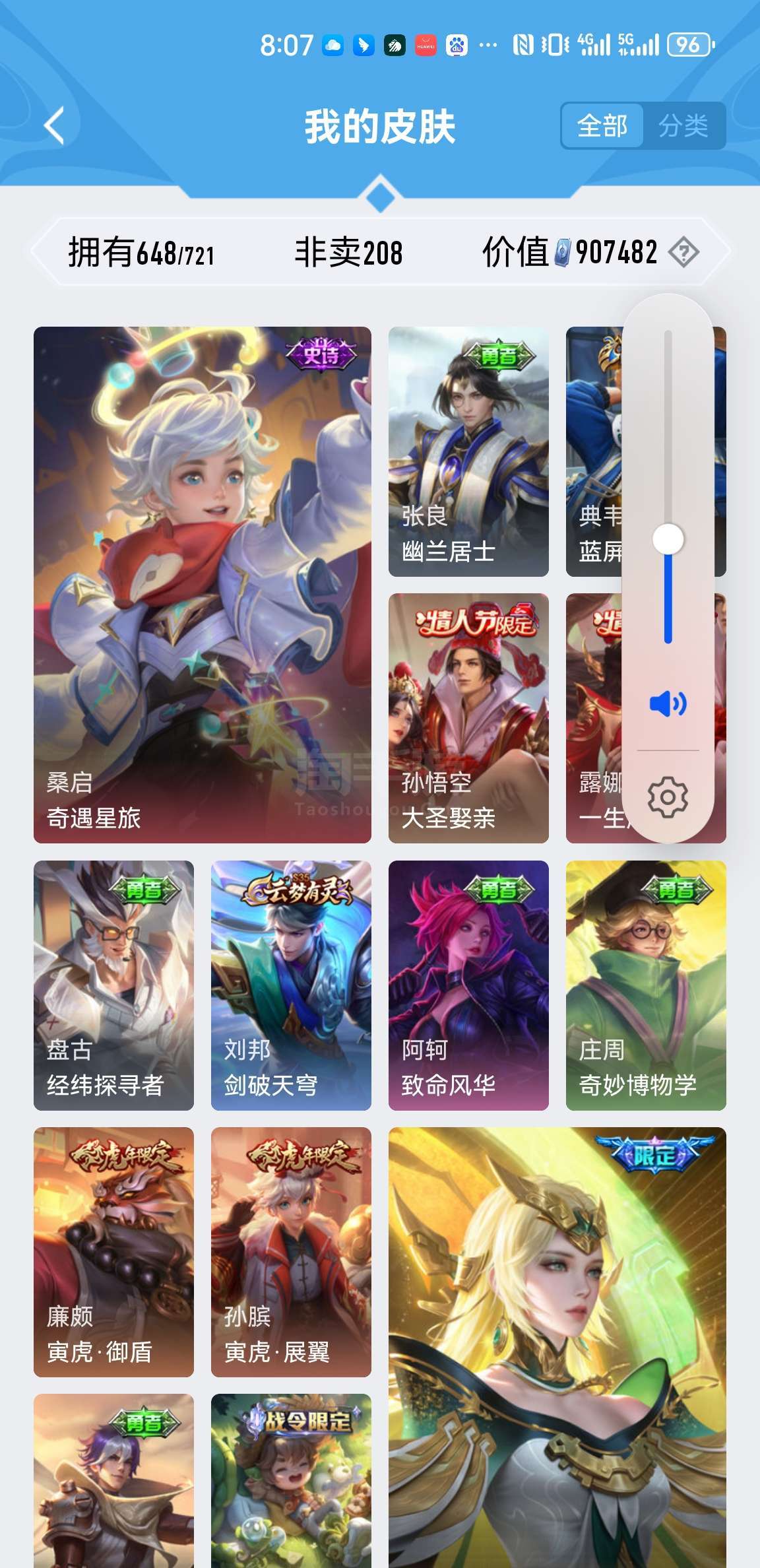Open the 孙膑 寅虎·展翼 skin card
This screenshot has width=760, height=1568.
point(291,1251)
